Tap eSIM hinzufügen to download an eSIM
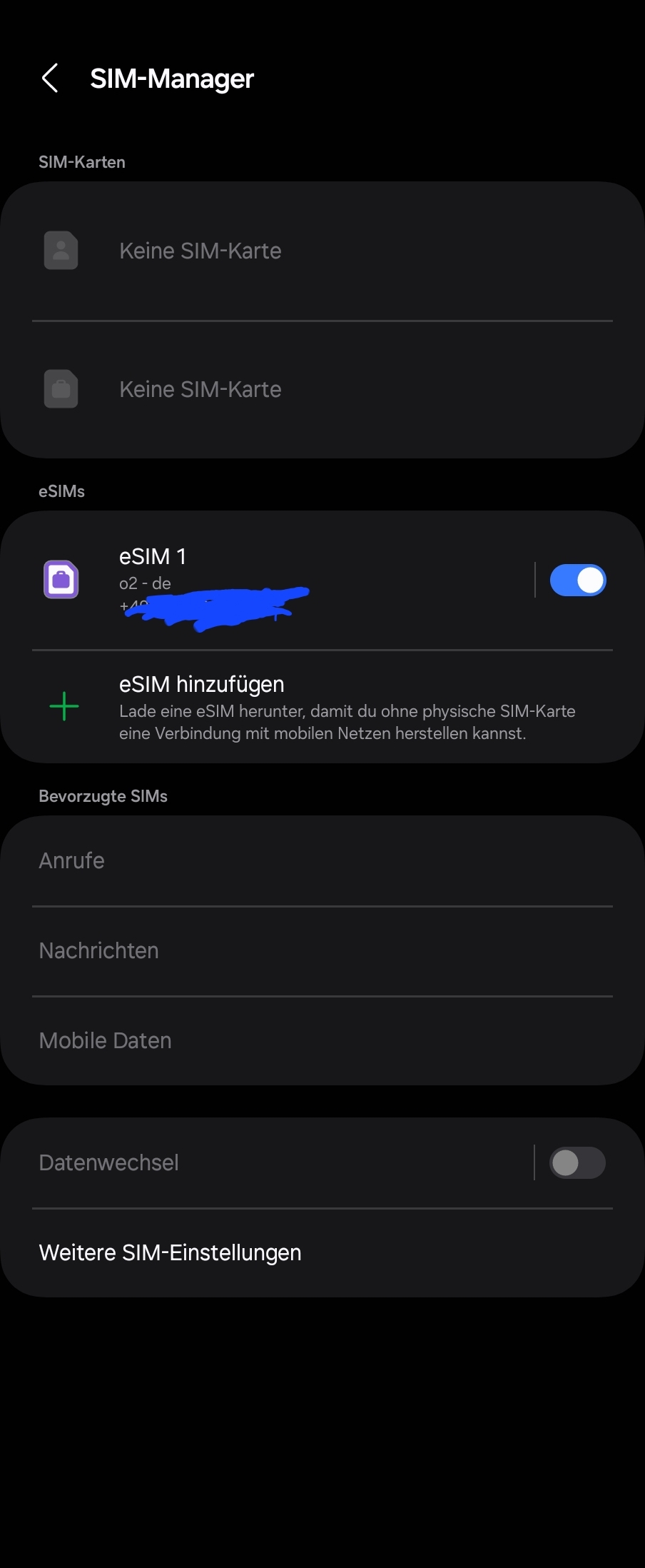This screenshot has width=645, height=1568. (x=201, y=683)
